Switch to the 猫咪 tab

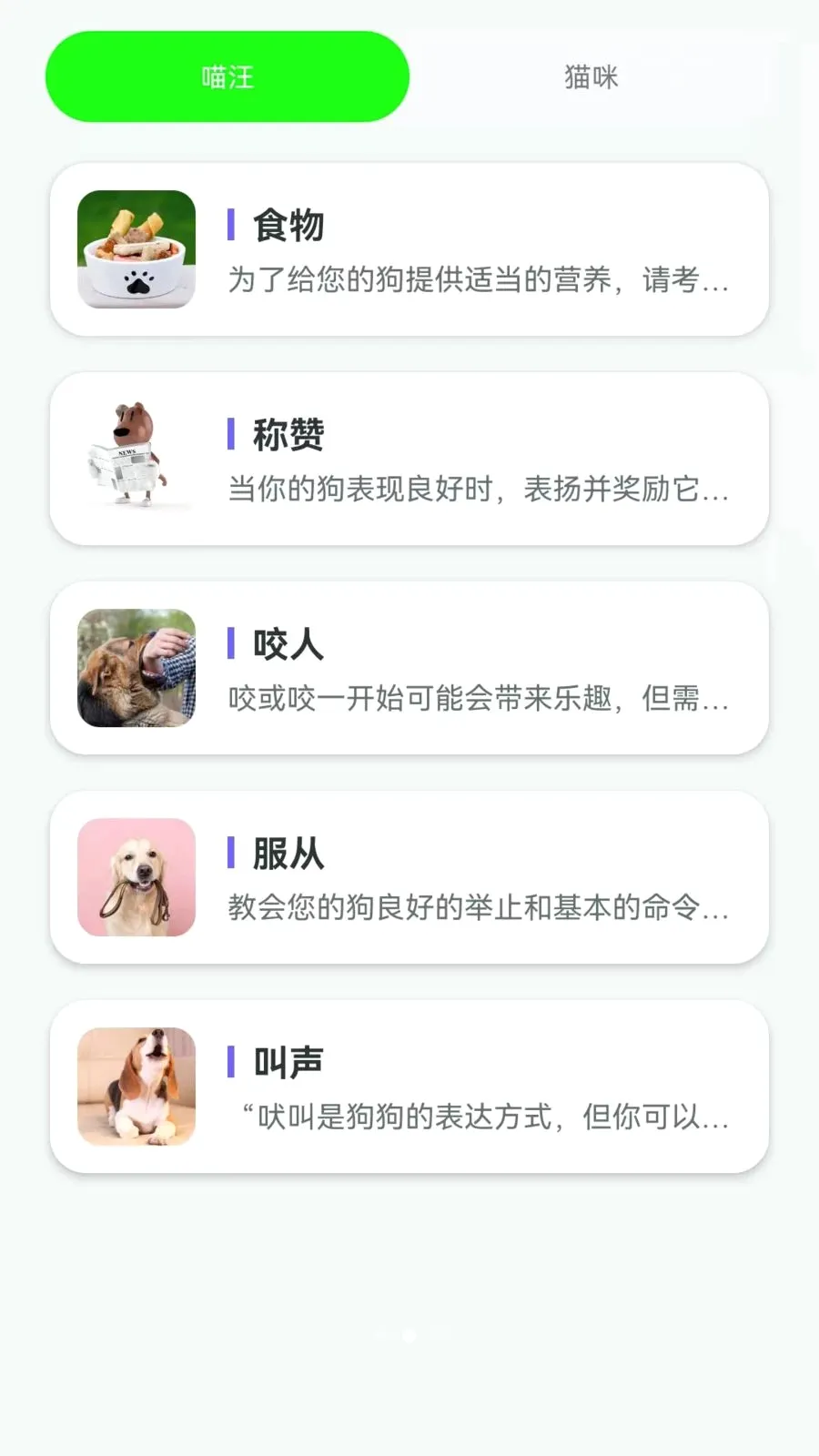click(591, 76)
